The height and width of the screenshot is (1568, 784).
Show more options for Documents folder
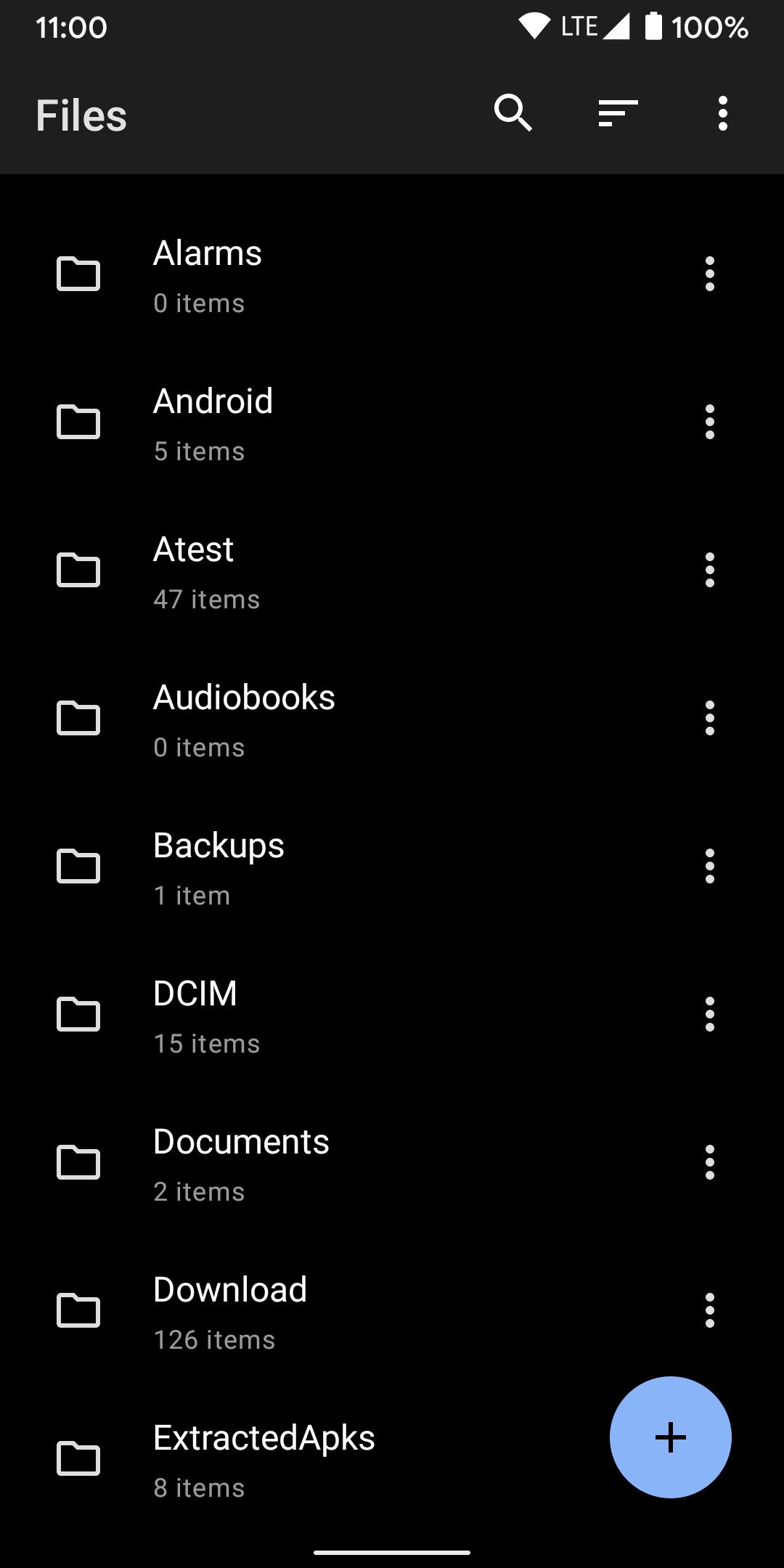point(710,1163)
